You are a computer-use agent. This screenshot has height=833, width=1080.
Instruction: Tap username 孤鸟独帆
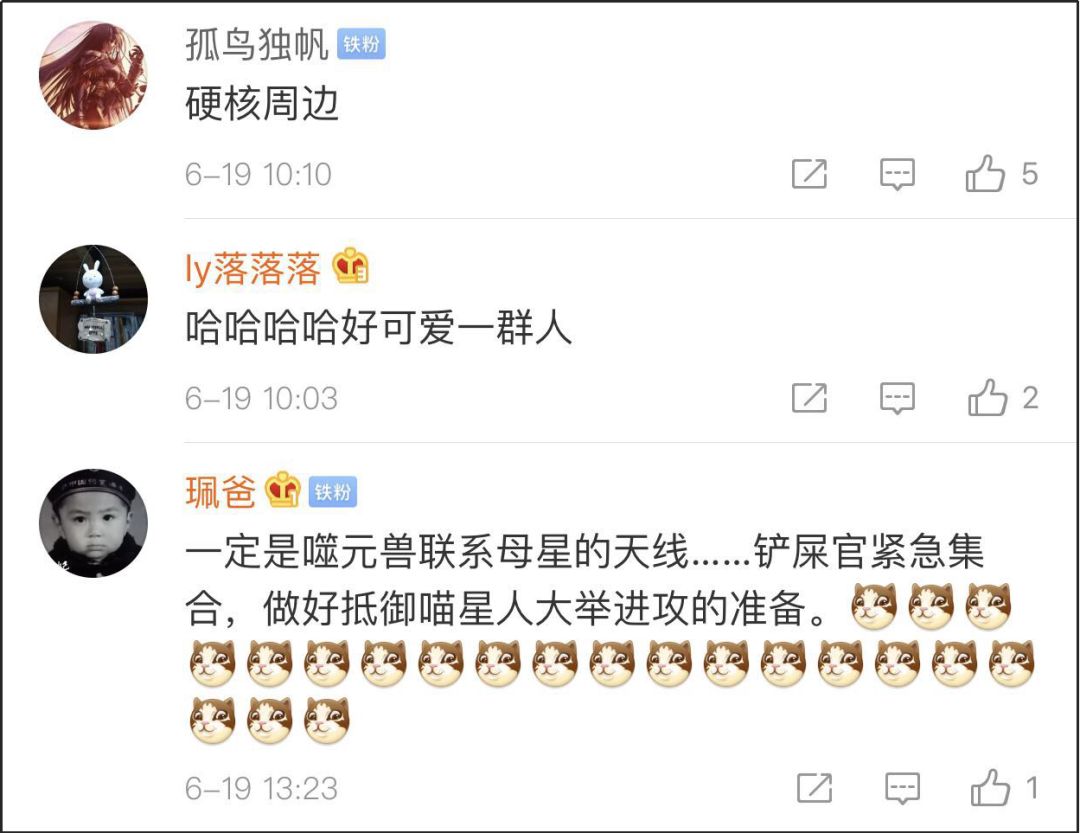coord(257,44)
